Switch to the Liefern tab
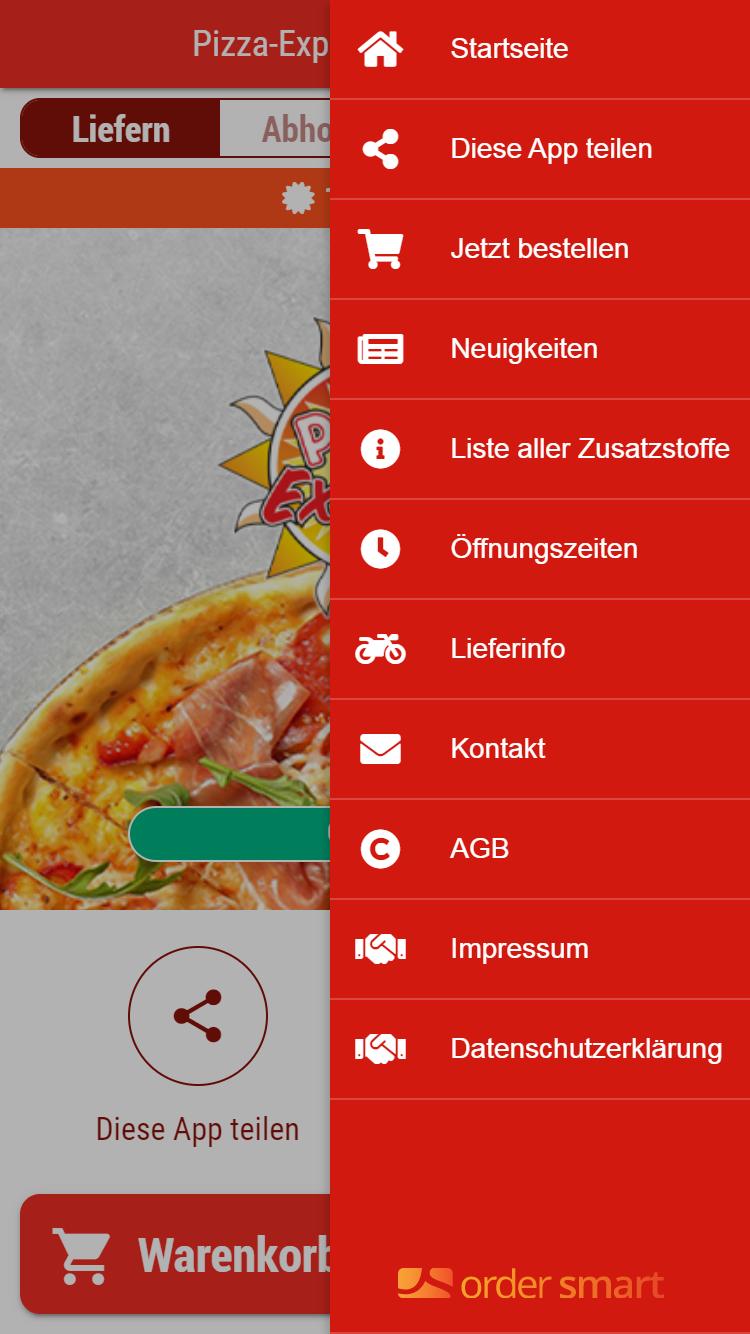This screenshot has width=750, height=1334. click(x=120, y=130)
